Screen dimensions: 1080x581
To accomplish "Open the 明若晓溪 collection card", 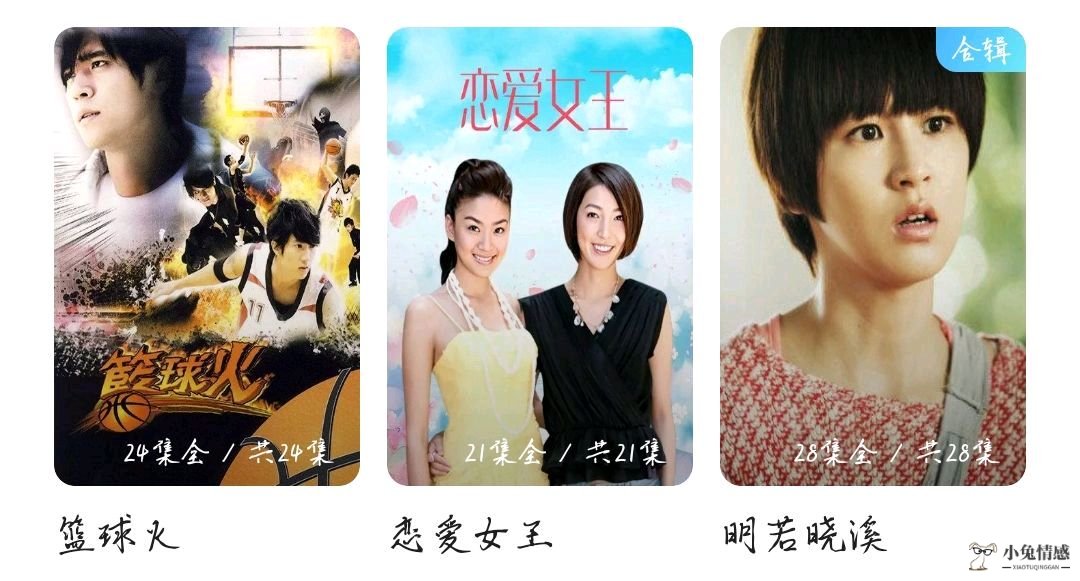I will pyautogui.click(x=872, y=256).
